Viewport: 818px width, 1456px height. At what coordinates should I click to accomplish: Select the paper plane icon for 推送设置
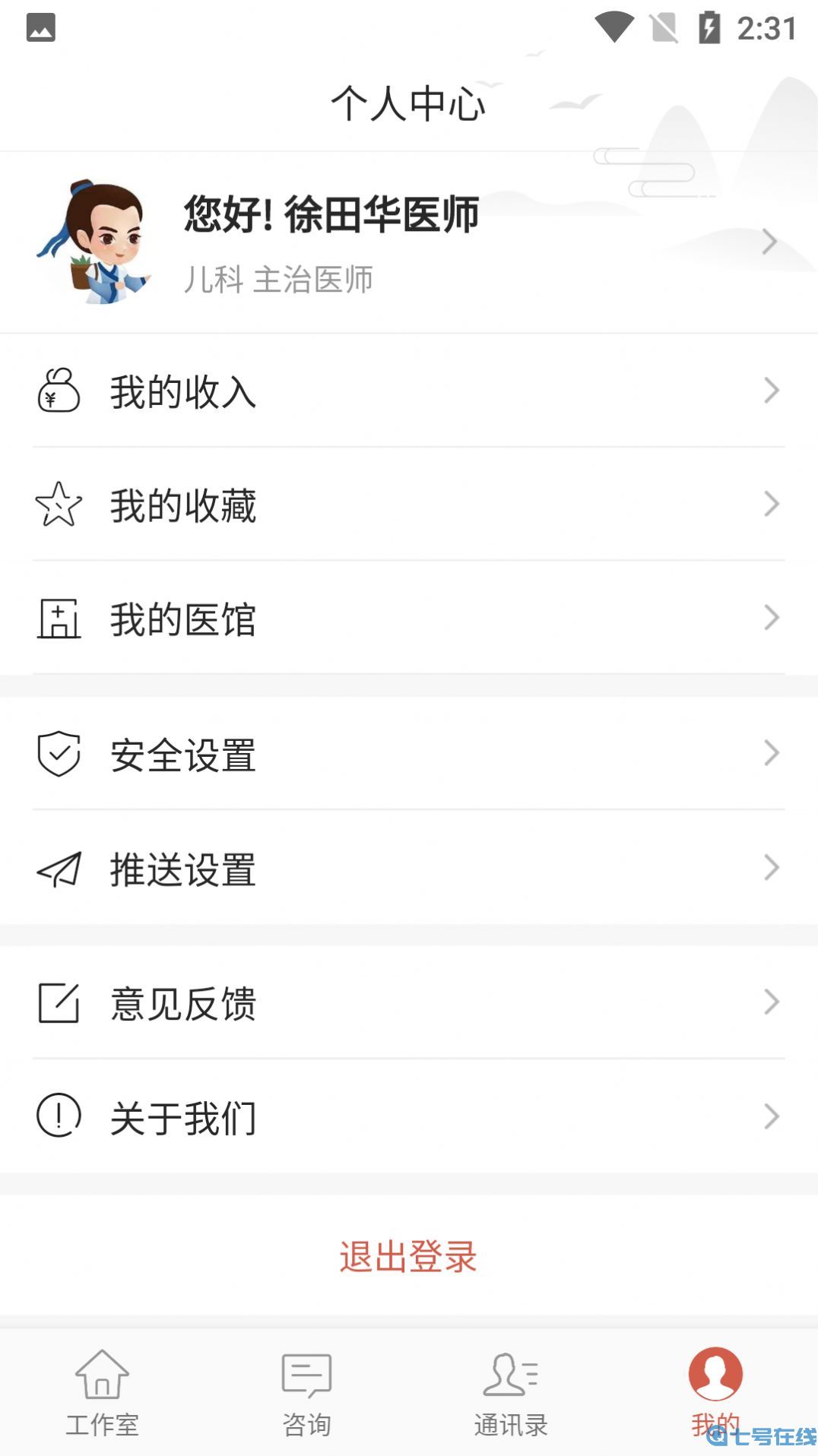pos(58,869)
